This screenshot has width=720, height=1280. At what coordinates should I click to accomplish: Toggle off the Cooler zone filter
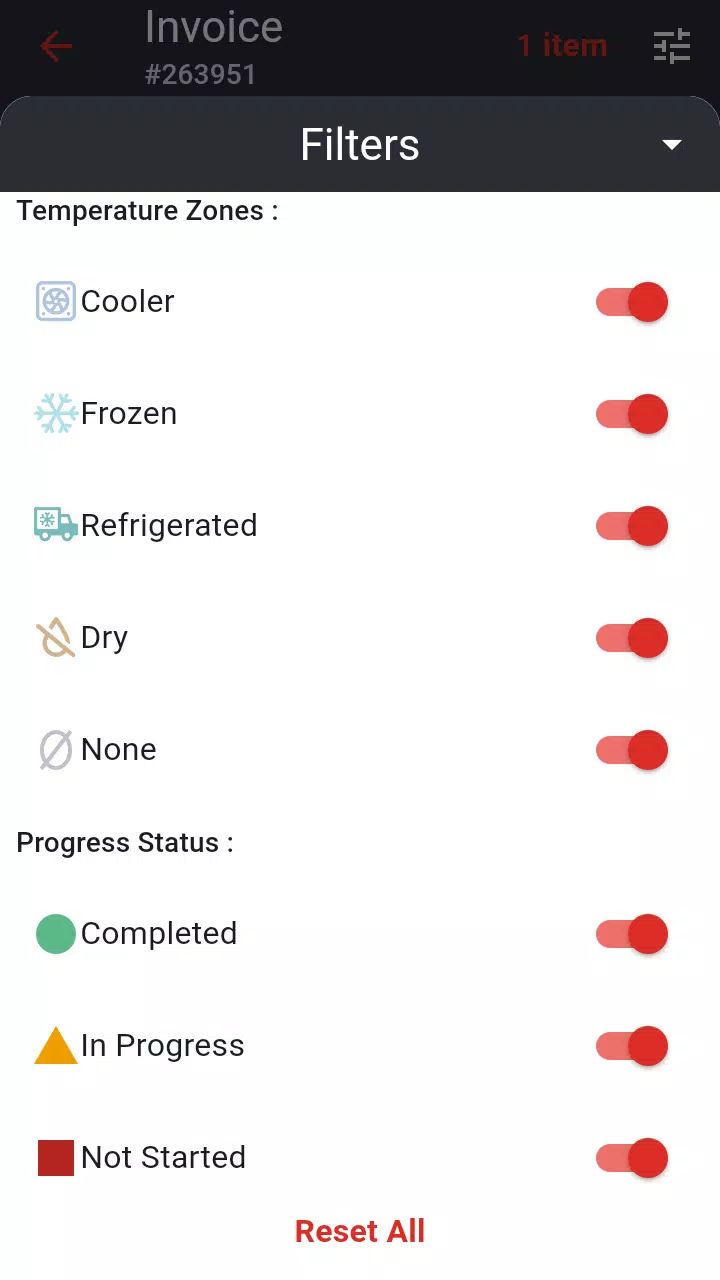click(632, 302)
